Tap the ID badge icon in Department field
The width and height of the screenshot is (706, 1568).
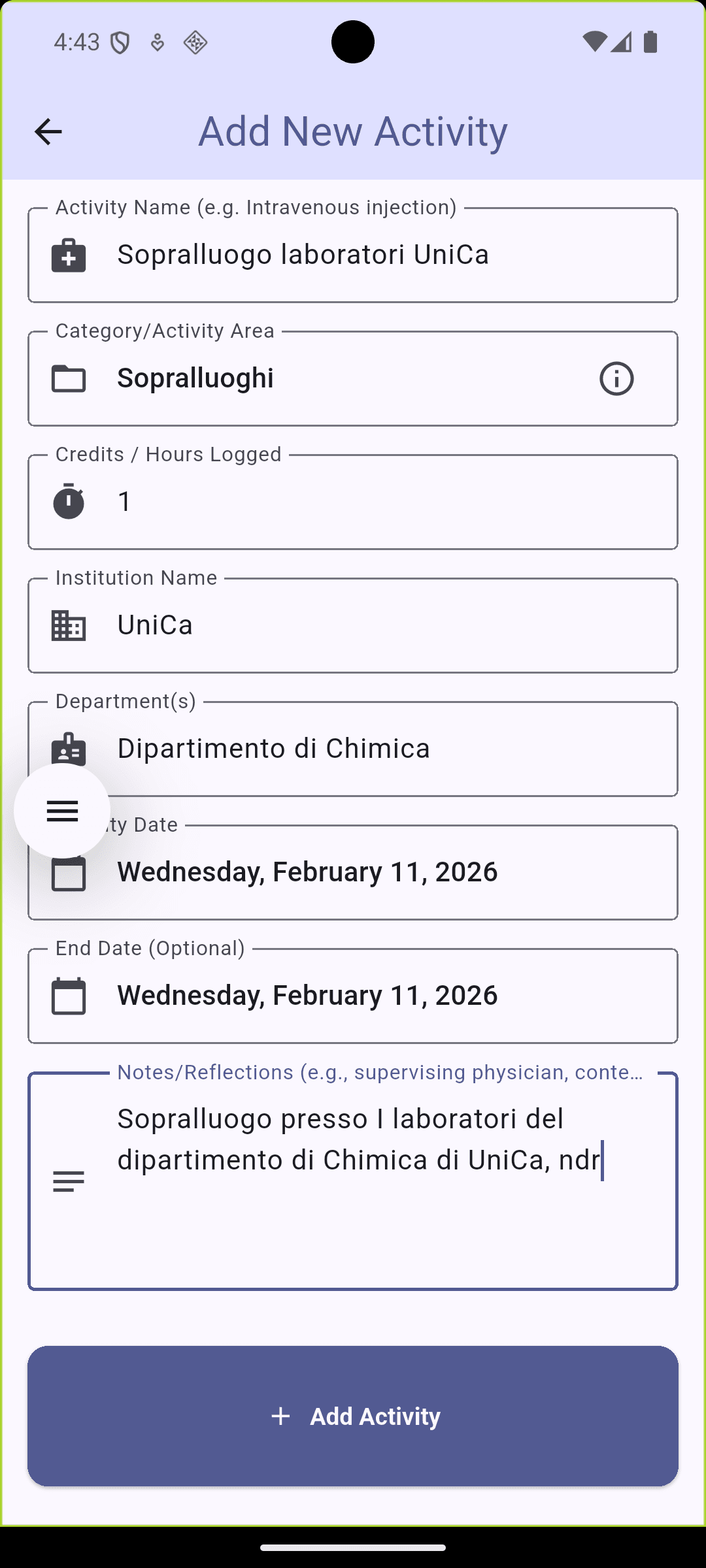[x=68, y=748]
